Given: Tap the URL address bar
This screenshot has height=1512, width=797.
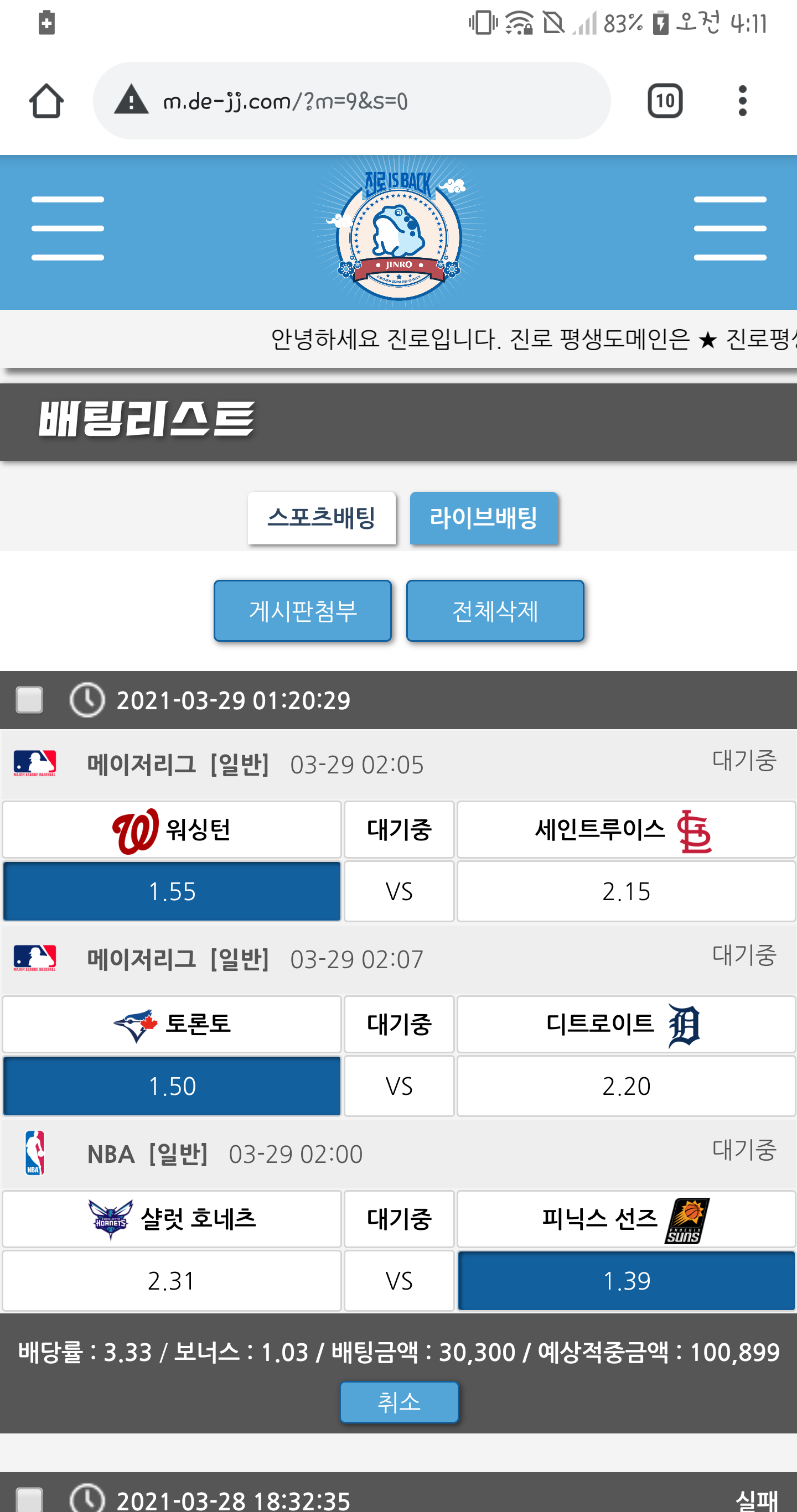Looking at the screenshot, I should click(351, 101).
